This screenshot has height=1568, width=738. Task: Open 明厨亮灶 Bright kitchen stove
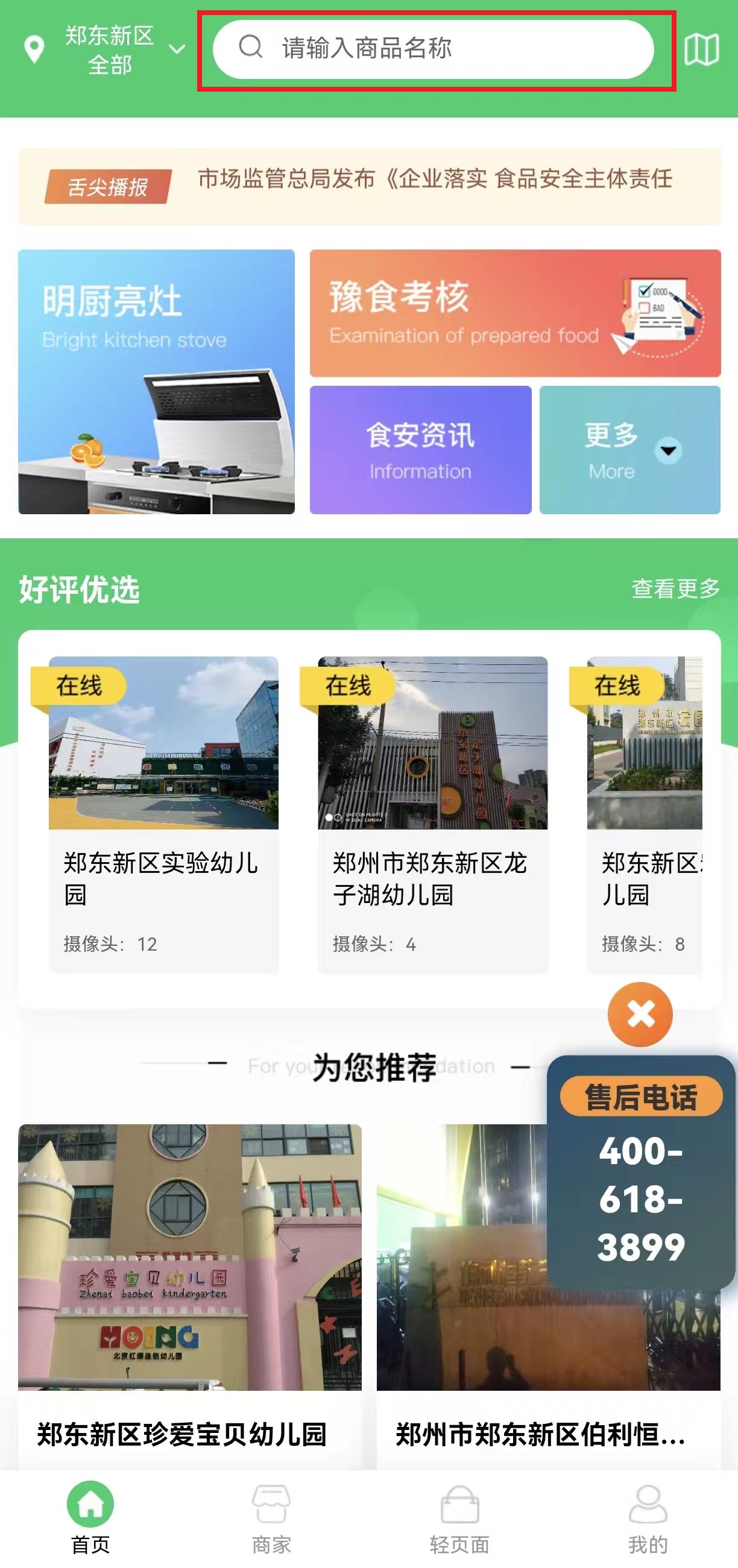157,382
